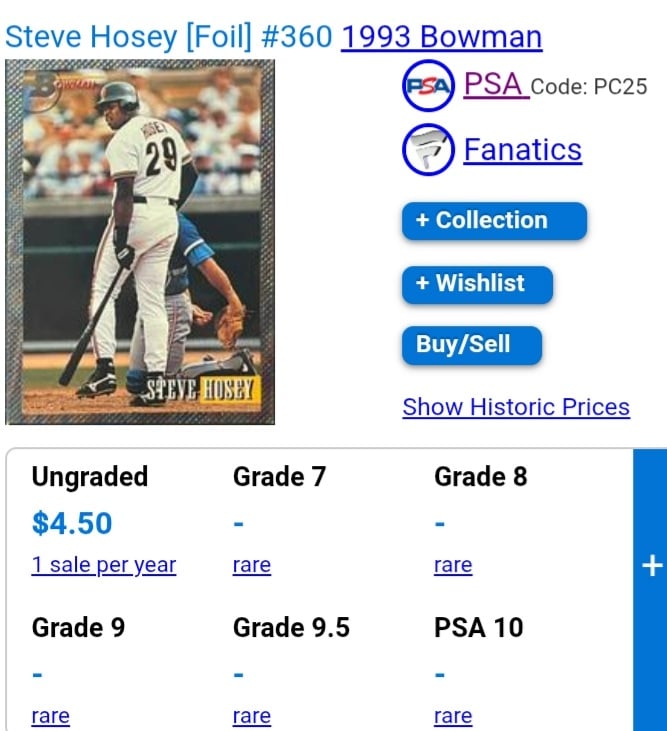
Task: Expand more grades with the plus button
Action: (x=651, y=566)
